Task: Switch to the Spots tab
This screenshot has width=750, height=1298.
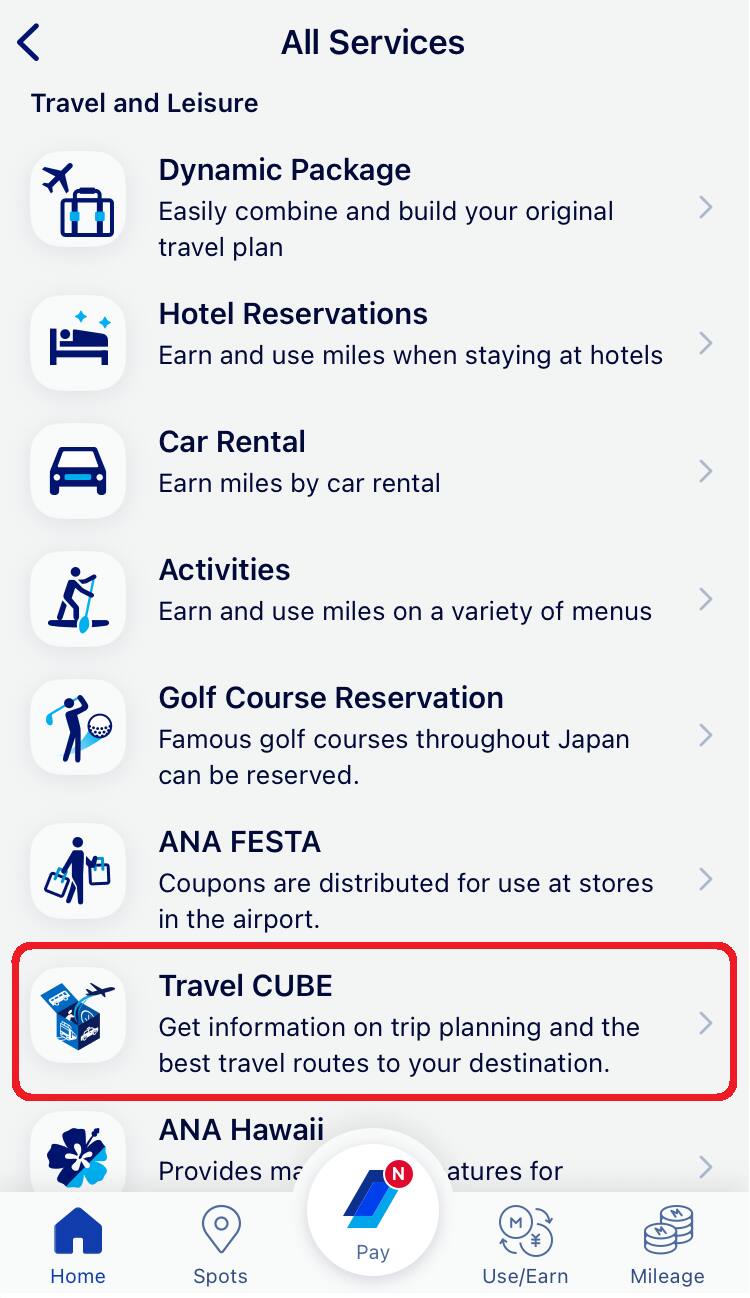Action: tap(220, 1246)
